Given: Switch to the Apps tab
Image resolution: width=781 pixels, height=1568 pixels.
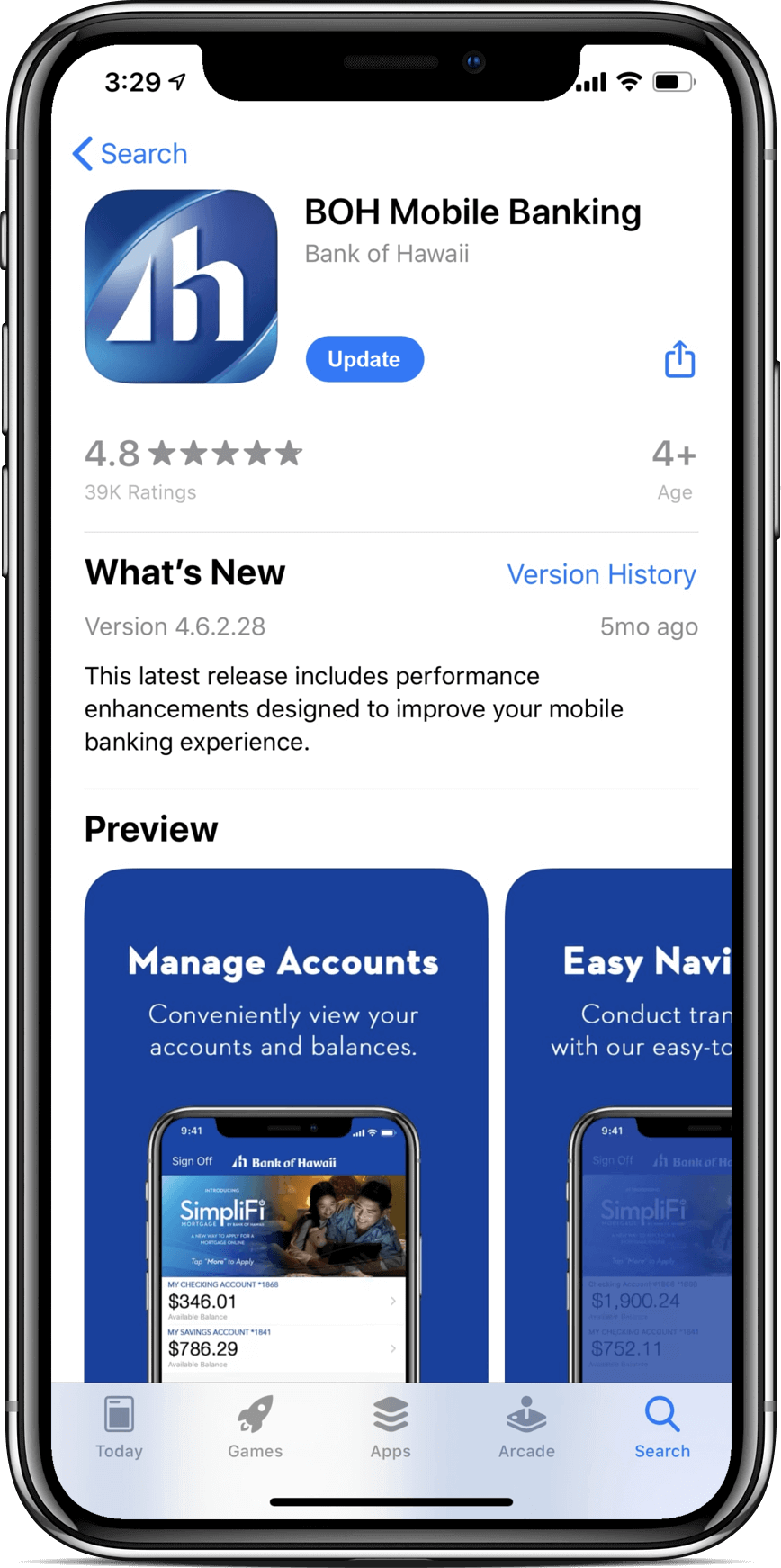Looking at the screenshot, I should coord(390,1428).
